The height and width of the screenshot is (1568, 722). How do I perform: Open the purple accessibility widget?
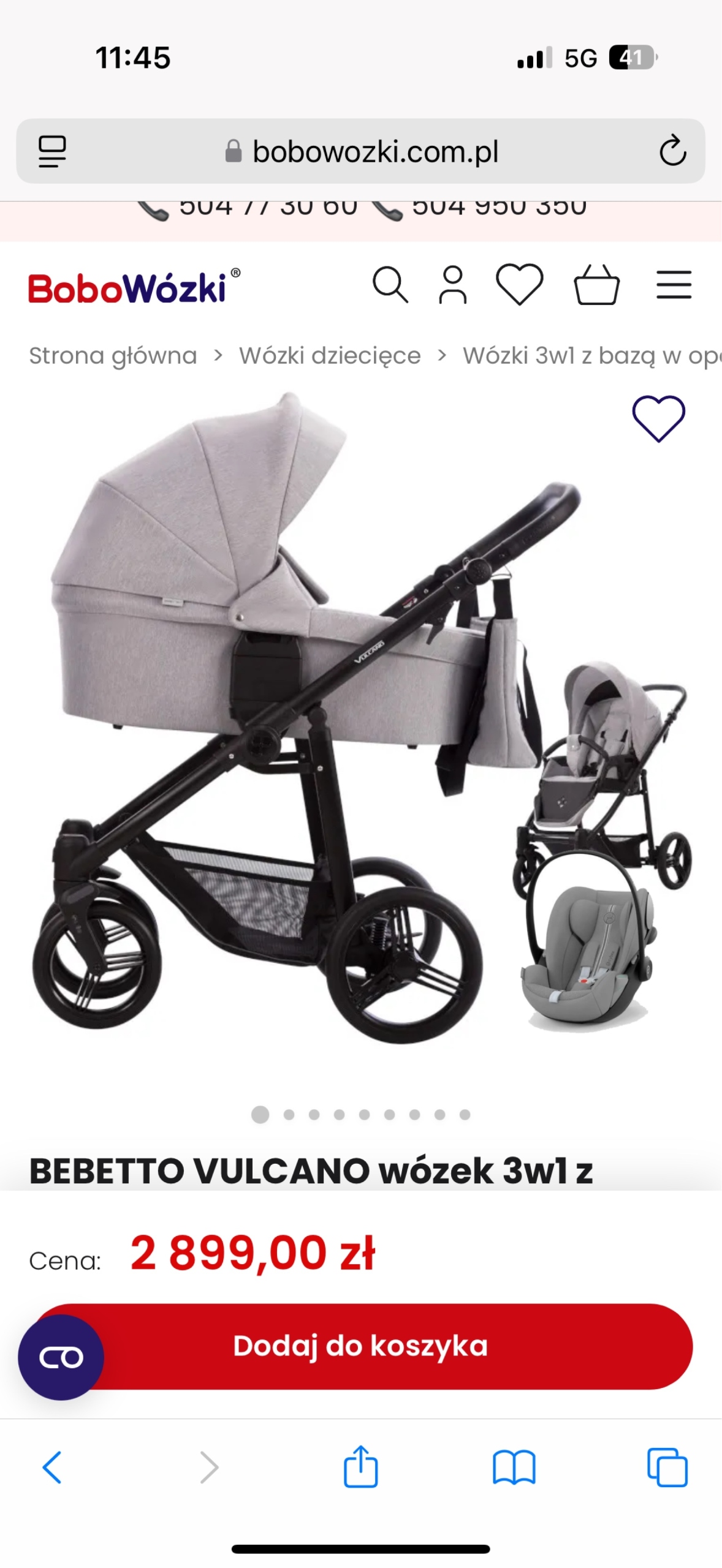point(61,1357)
